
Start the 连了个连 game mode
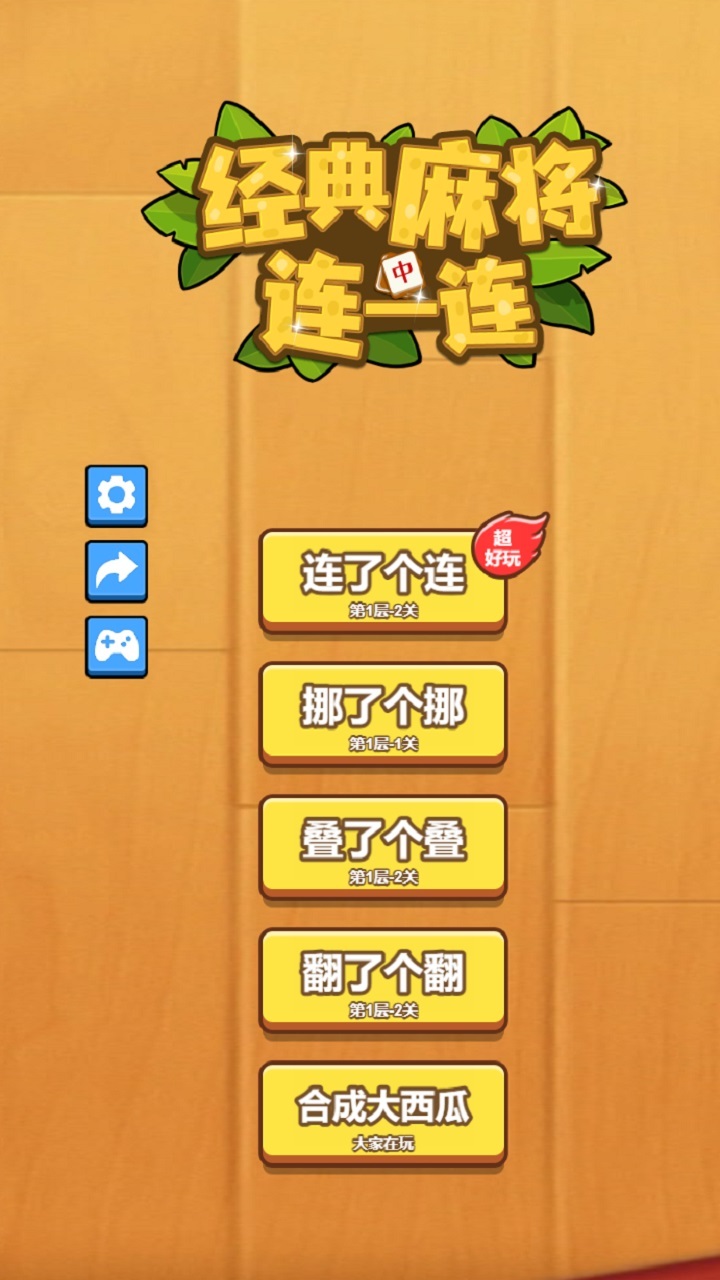[383, 581]
